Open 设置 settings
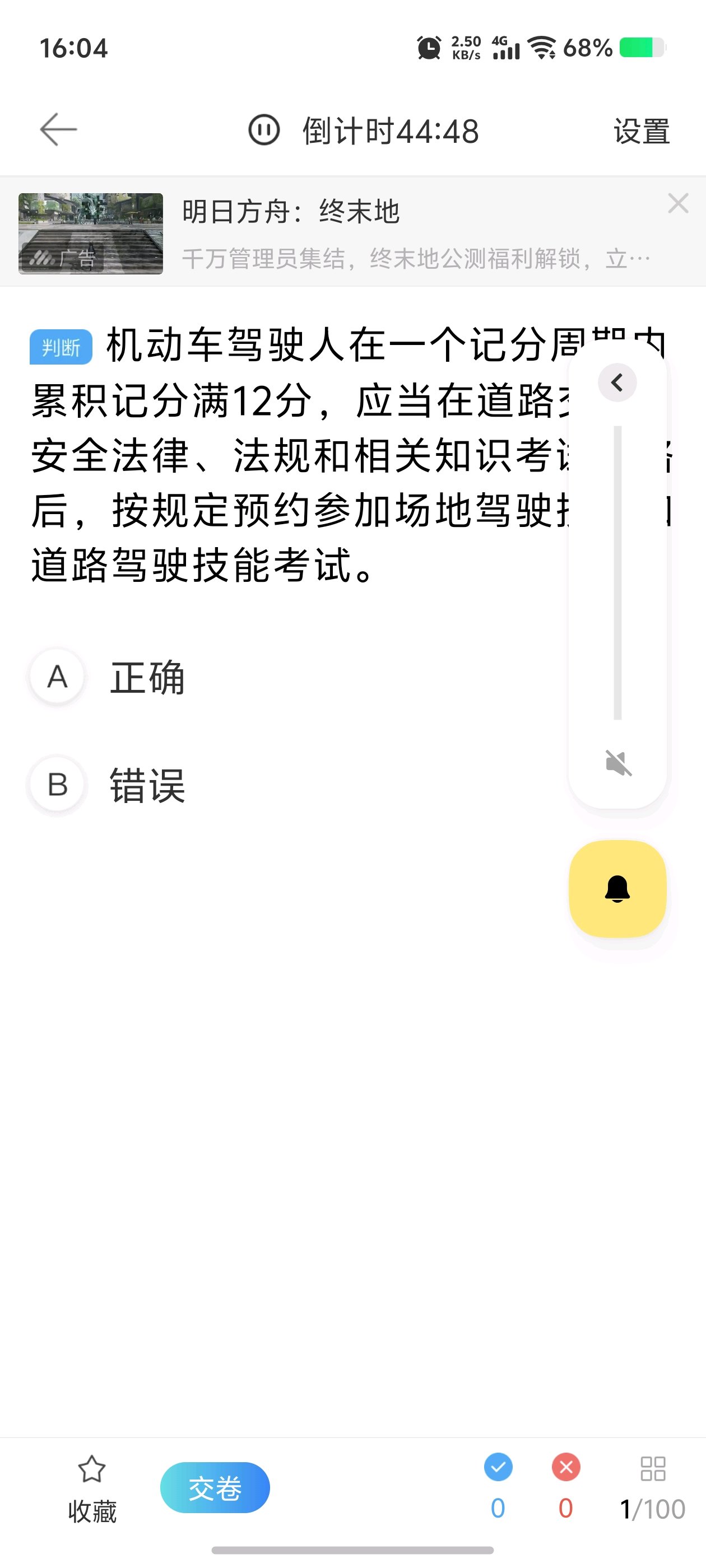 641,132
